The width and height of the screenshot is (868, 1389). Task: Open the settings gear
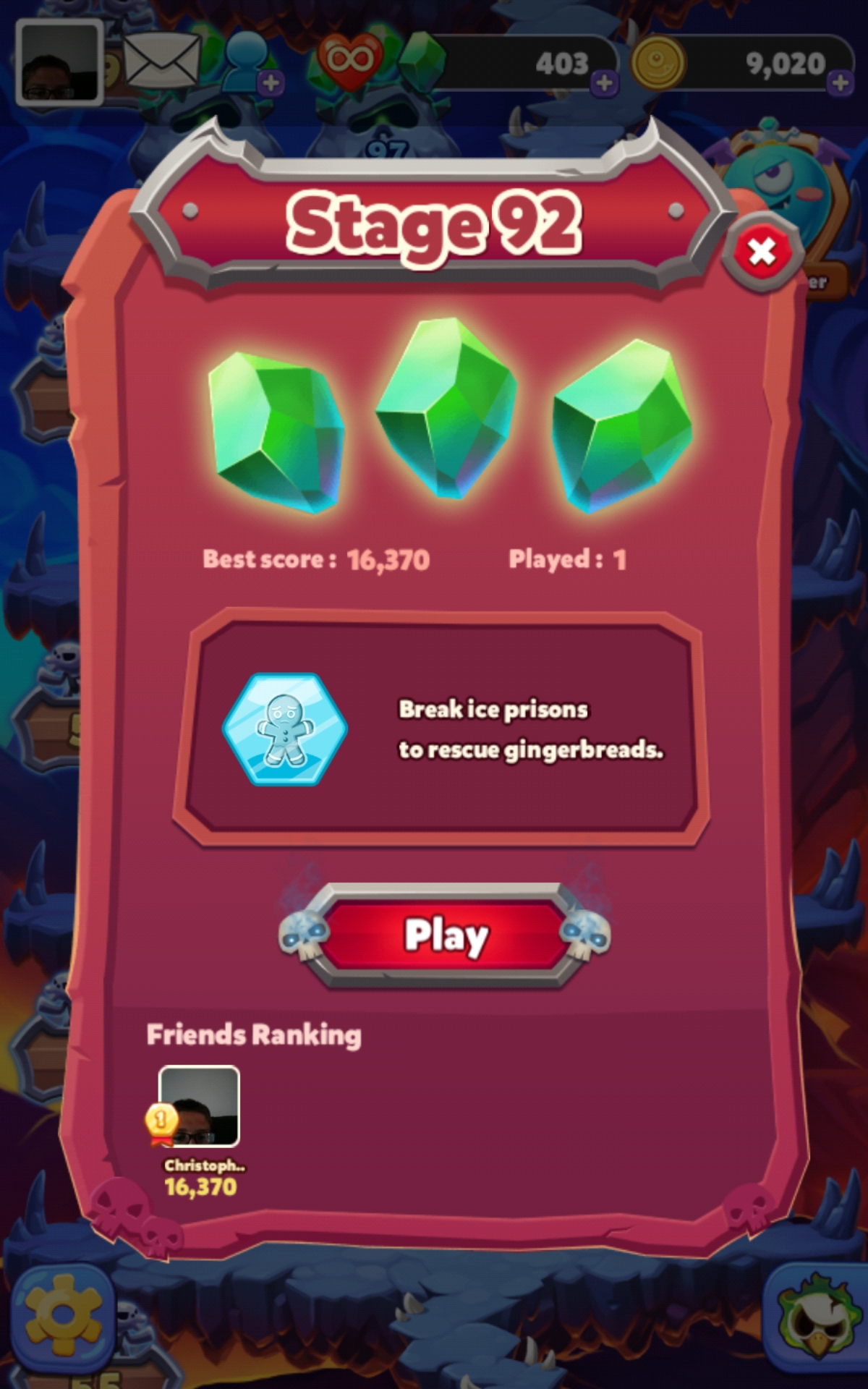pos(61,1315)
